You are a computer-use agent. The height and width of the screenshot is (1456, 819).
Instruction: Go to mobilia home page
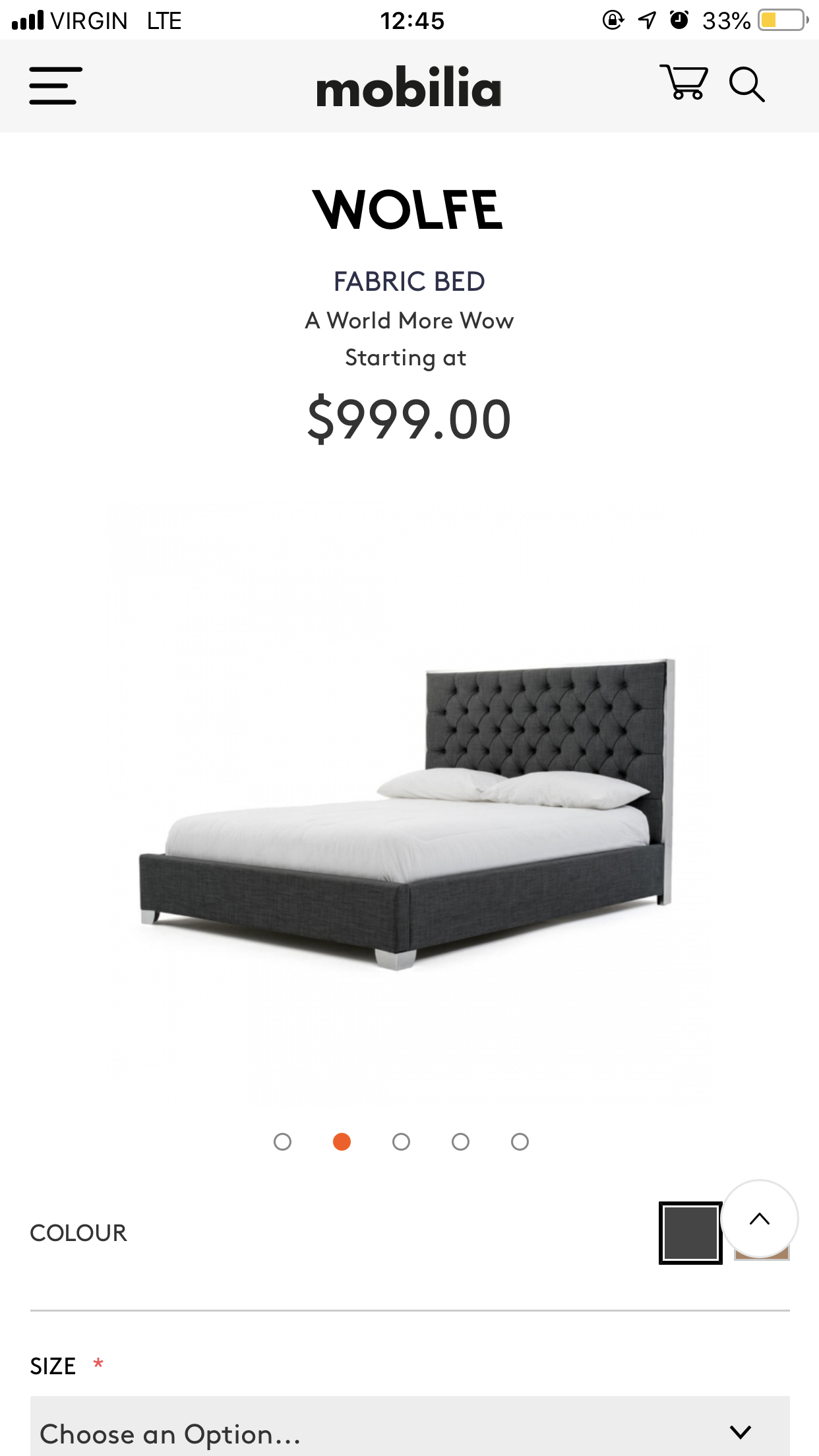tap(409, 87)
